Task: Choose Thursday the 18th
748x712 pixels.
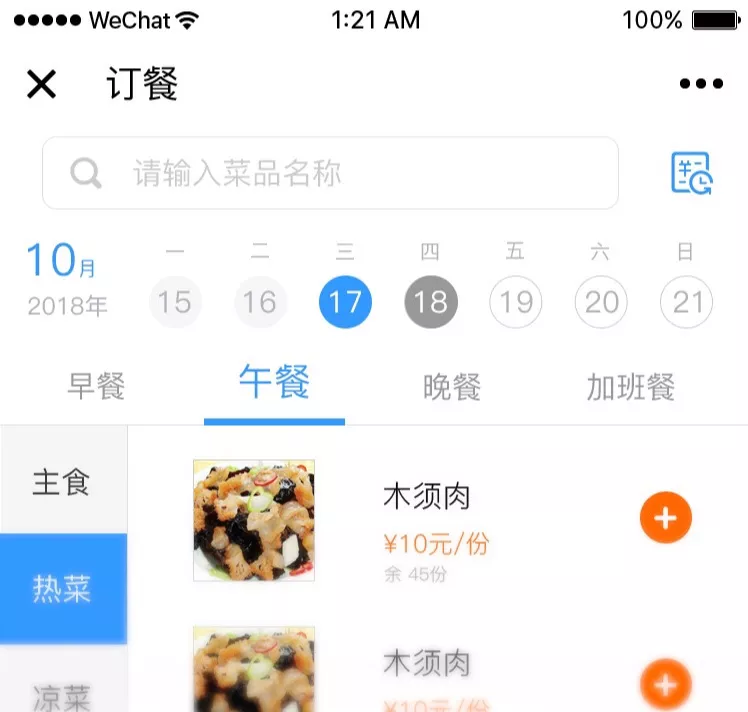Action: pos(431,302)
